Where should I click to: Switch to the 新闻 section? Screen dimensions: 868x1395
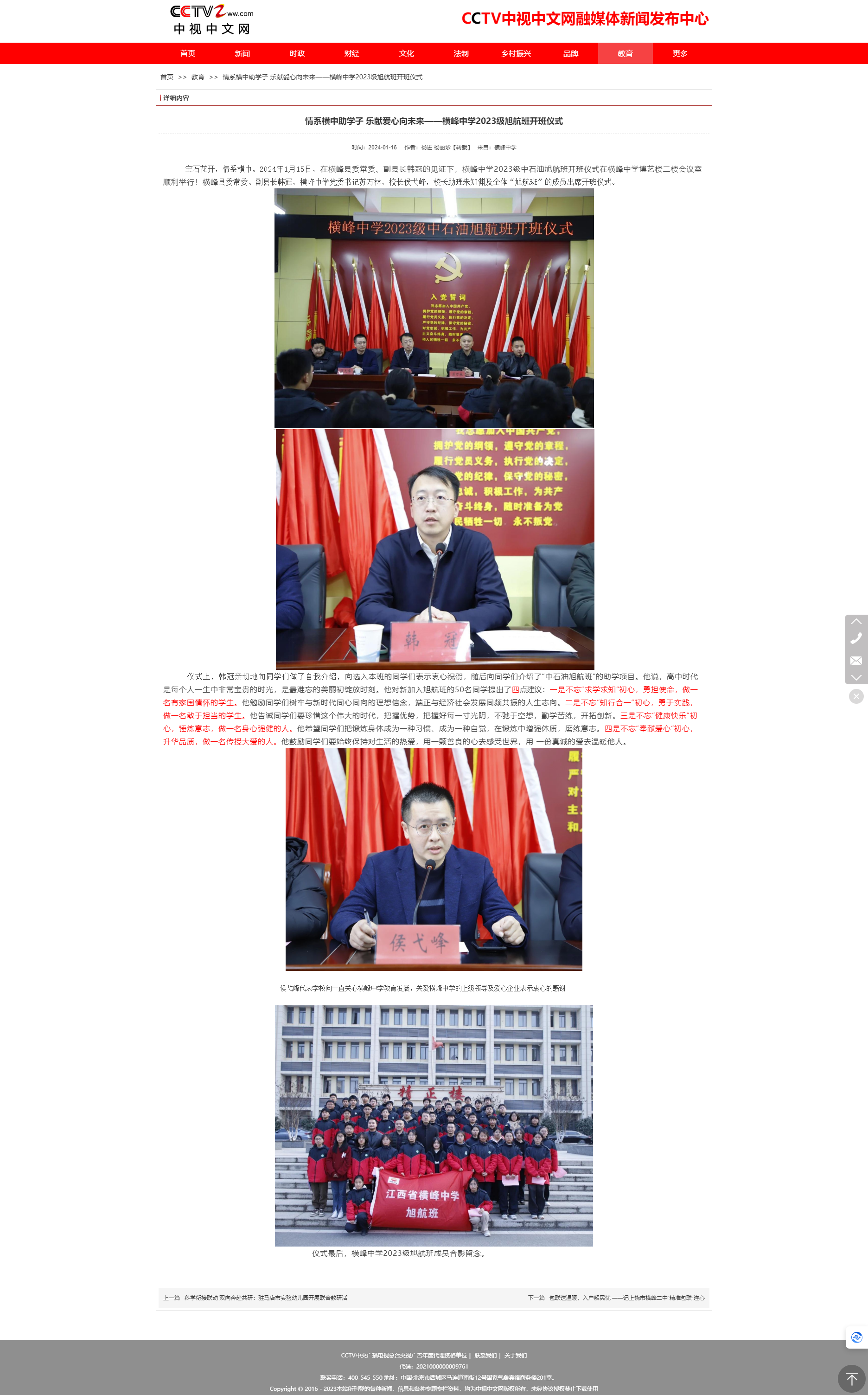[x=242, y=53]
